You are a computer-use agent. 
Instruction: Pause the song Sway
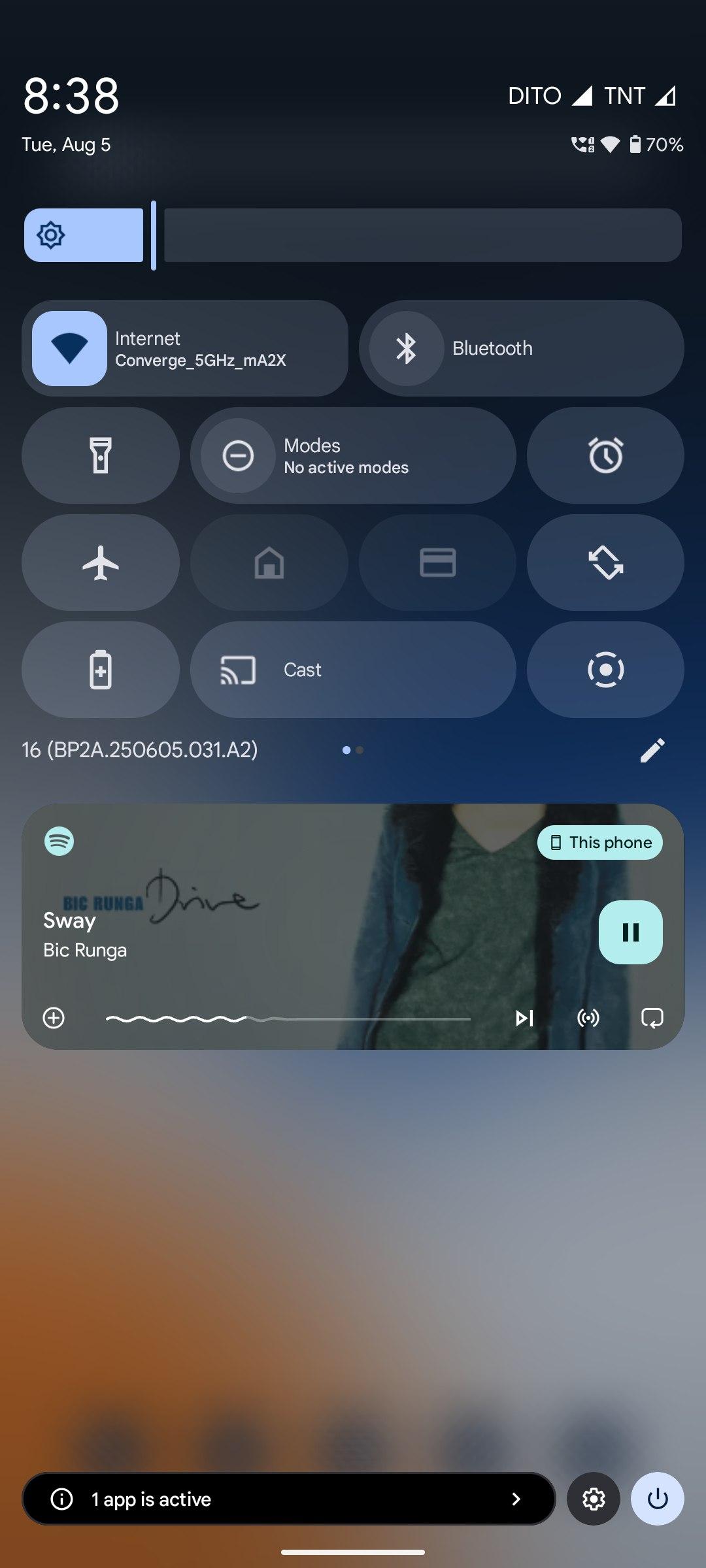[631, 932]
